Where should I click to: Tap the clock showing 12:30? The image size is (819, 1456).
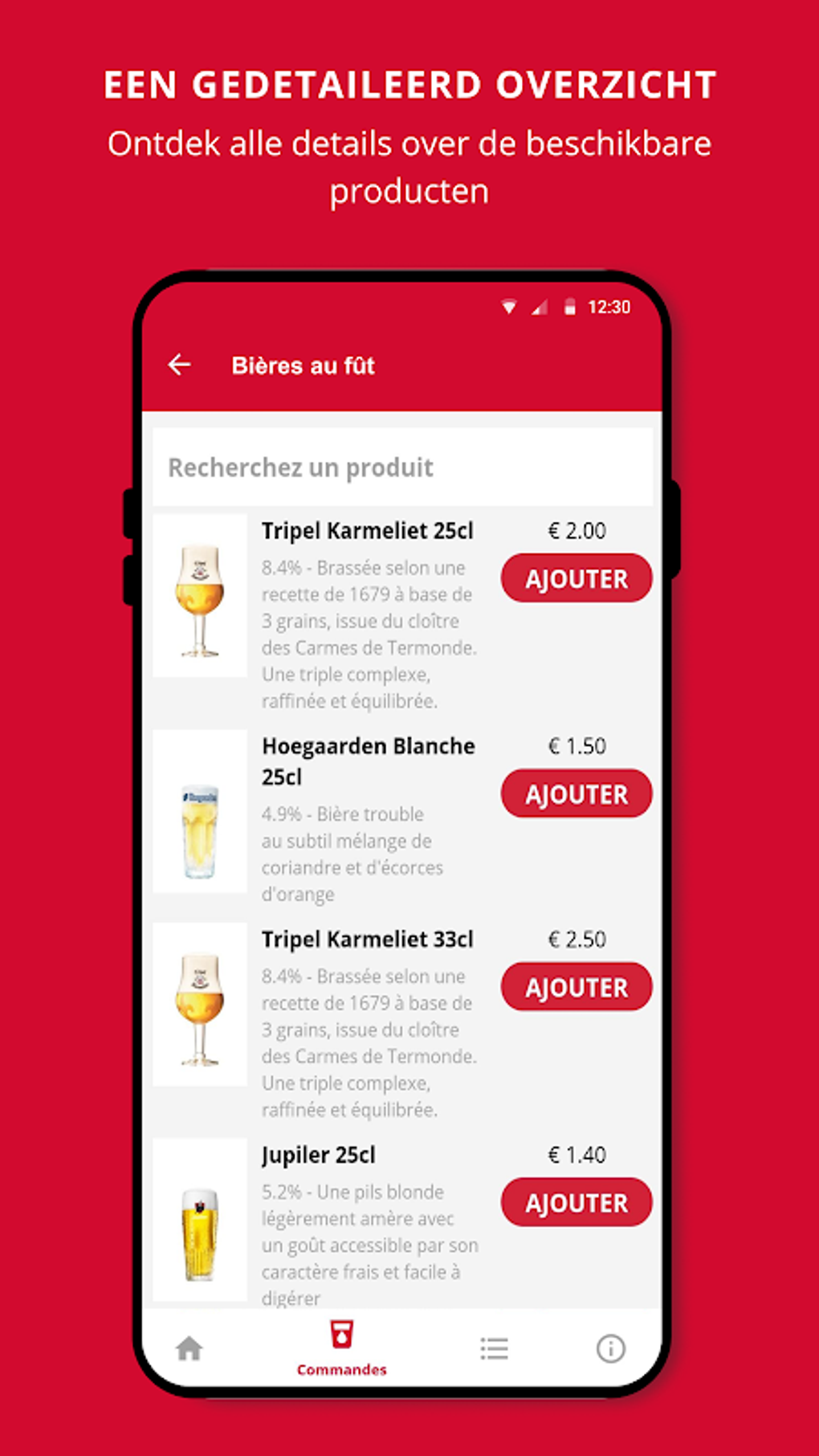[x=609, y=306]
